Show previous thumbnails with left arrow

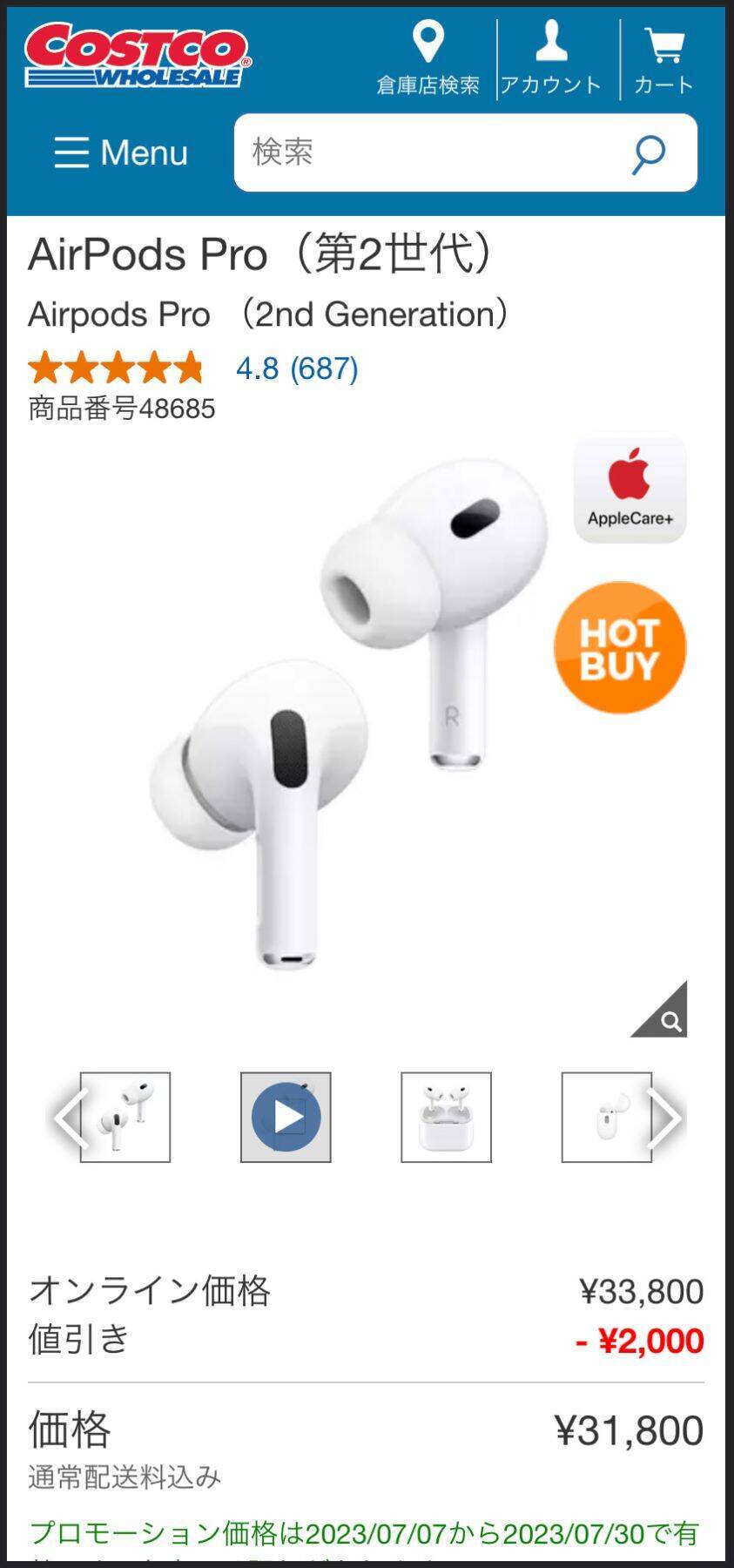pos(68,1118)
